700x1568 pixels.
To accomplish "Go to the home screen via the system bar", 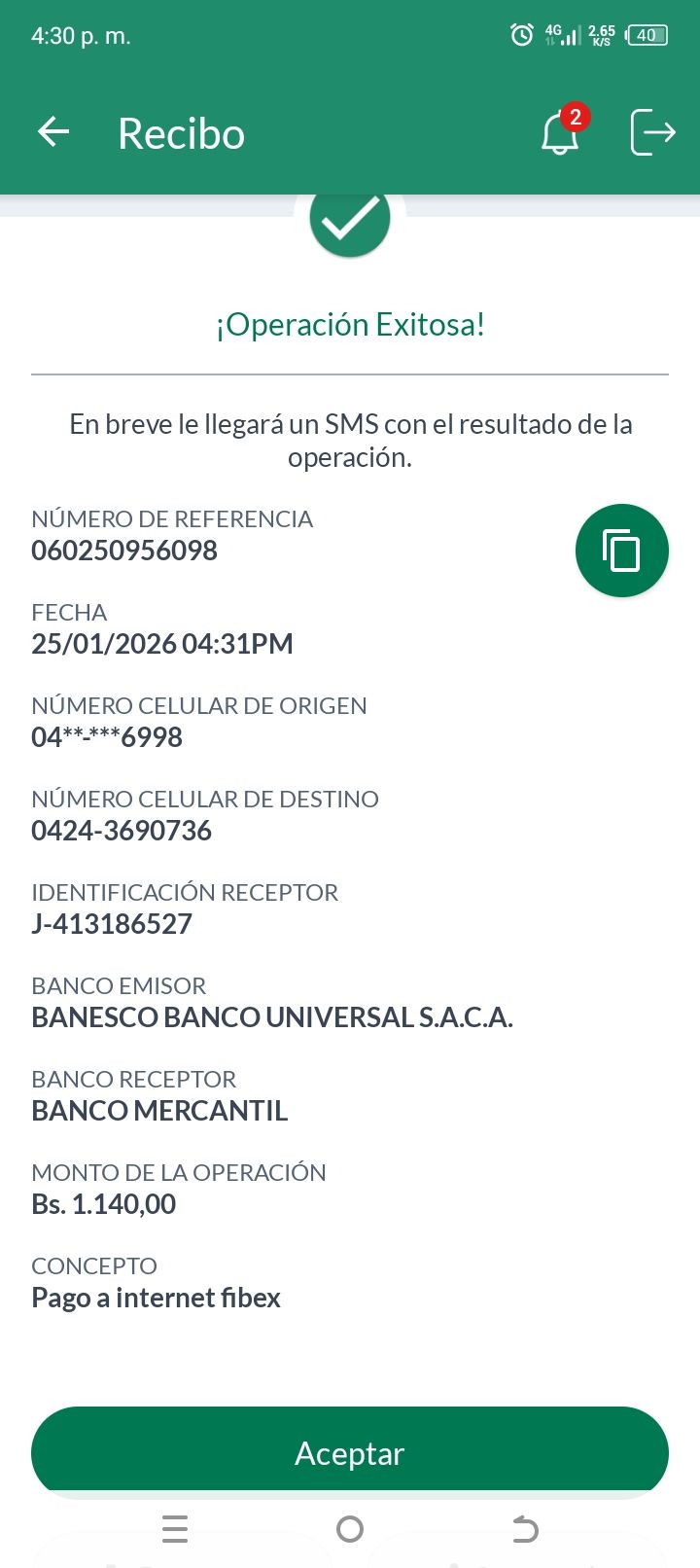I will [x=350, y=1529].
